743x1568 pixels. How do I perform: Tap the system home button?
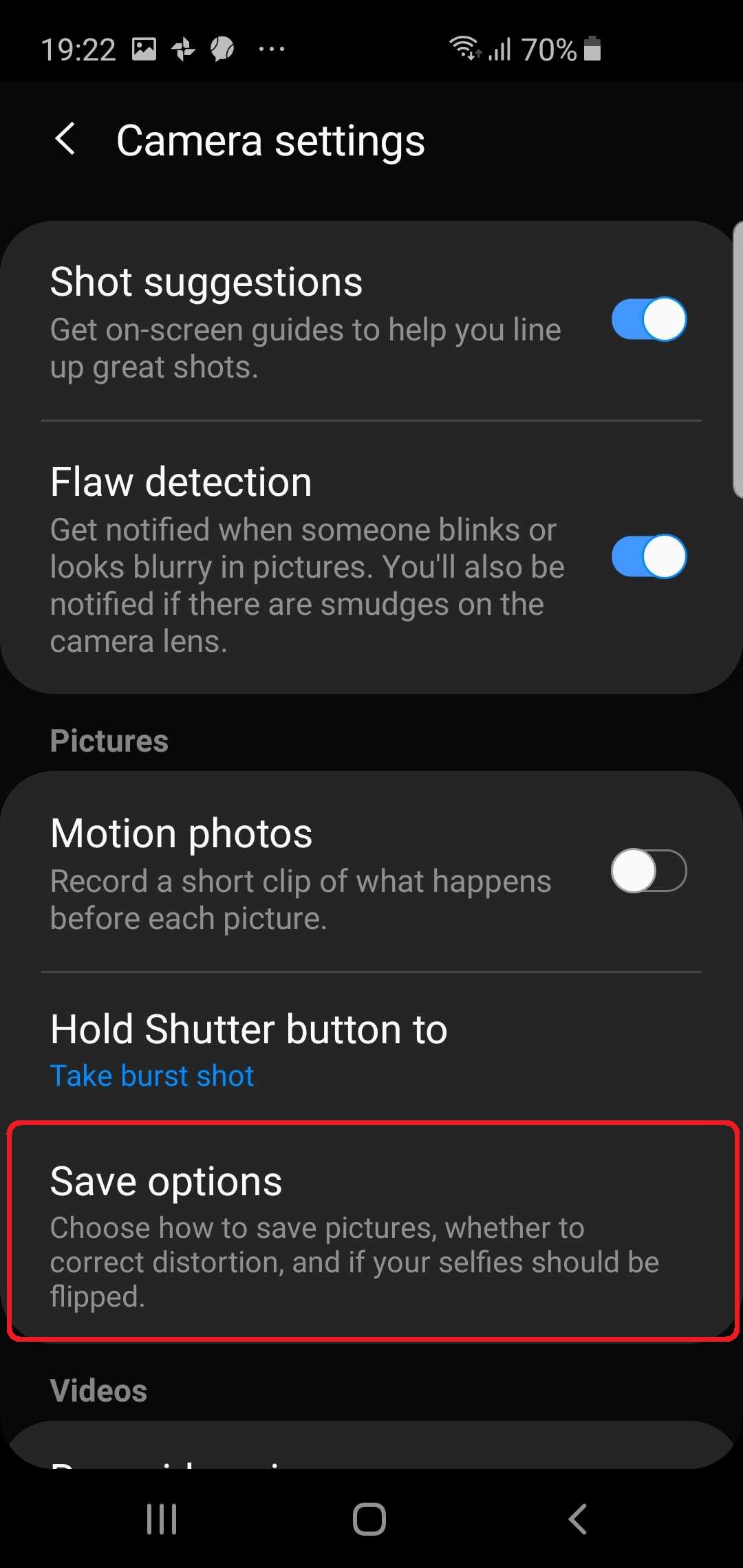(x=369, y=1518)
